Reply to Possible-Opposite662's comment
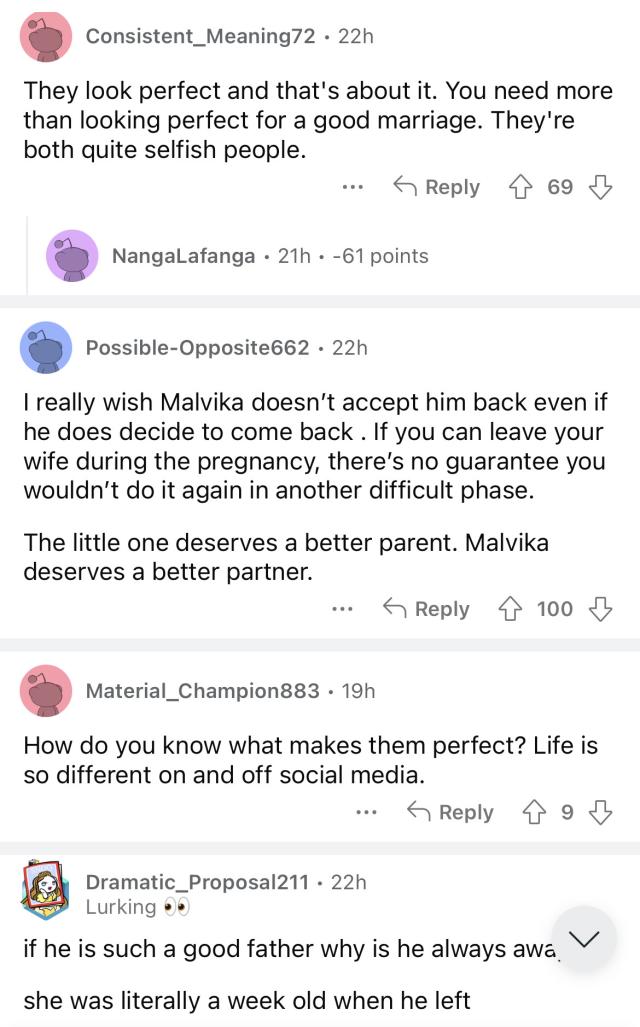640x1027 pixels. (x=426, y=609)
